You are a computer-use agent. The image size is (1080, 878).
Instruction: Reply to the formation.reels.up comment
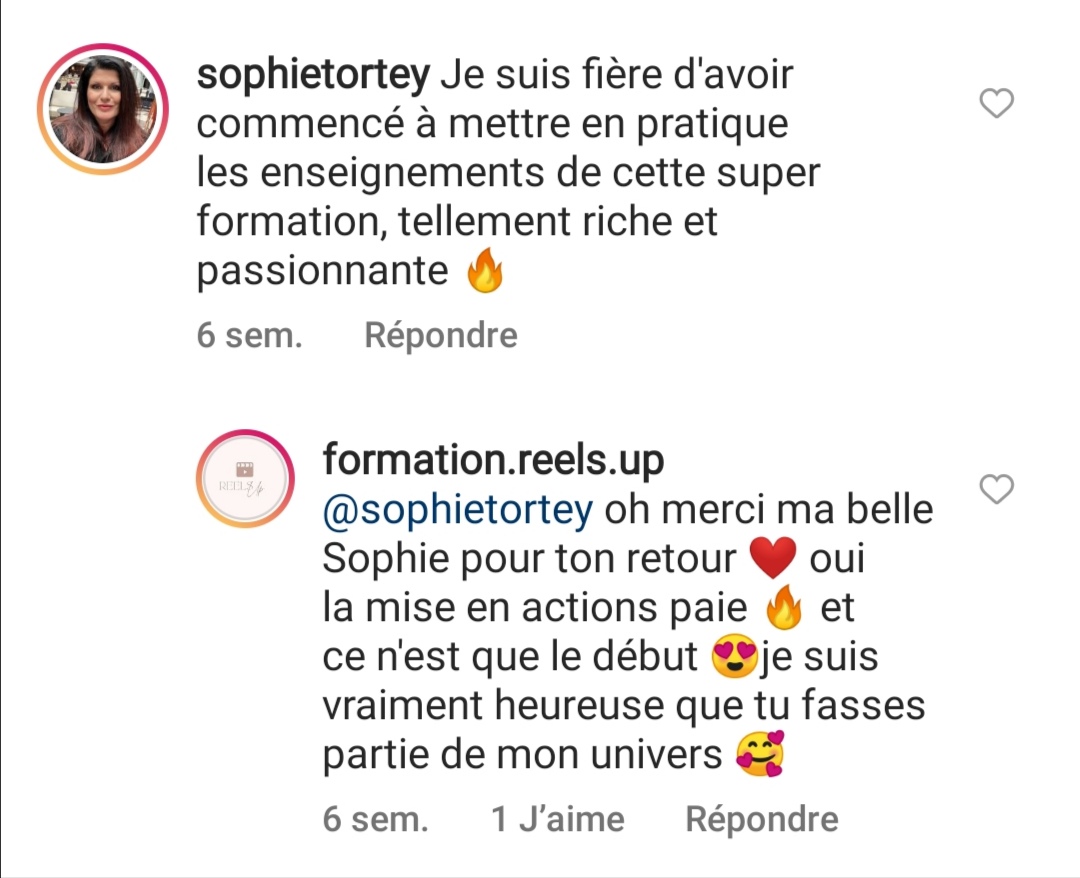tap(761, 820)
